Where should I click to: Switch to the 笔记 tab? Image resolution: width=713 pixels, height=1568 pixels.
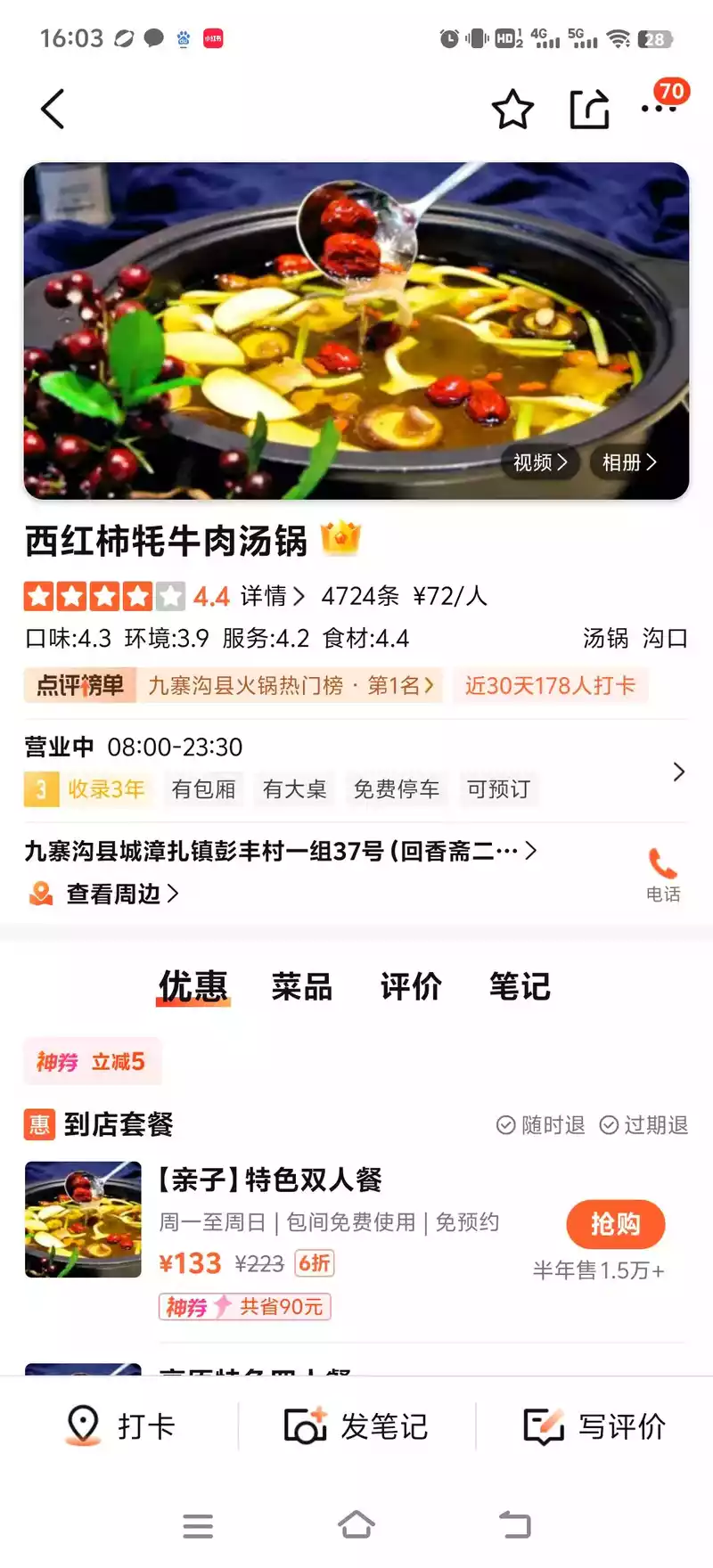[x=520, y=986]
